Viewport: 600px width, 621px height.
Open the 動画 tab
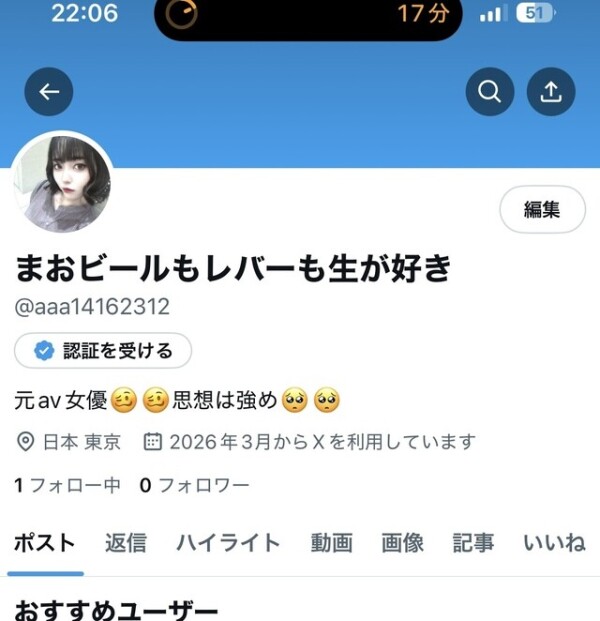point(331,543)
